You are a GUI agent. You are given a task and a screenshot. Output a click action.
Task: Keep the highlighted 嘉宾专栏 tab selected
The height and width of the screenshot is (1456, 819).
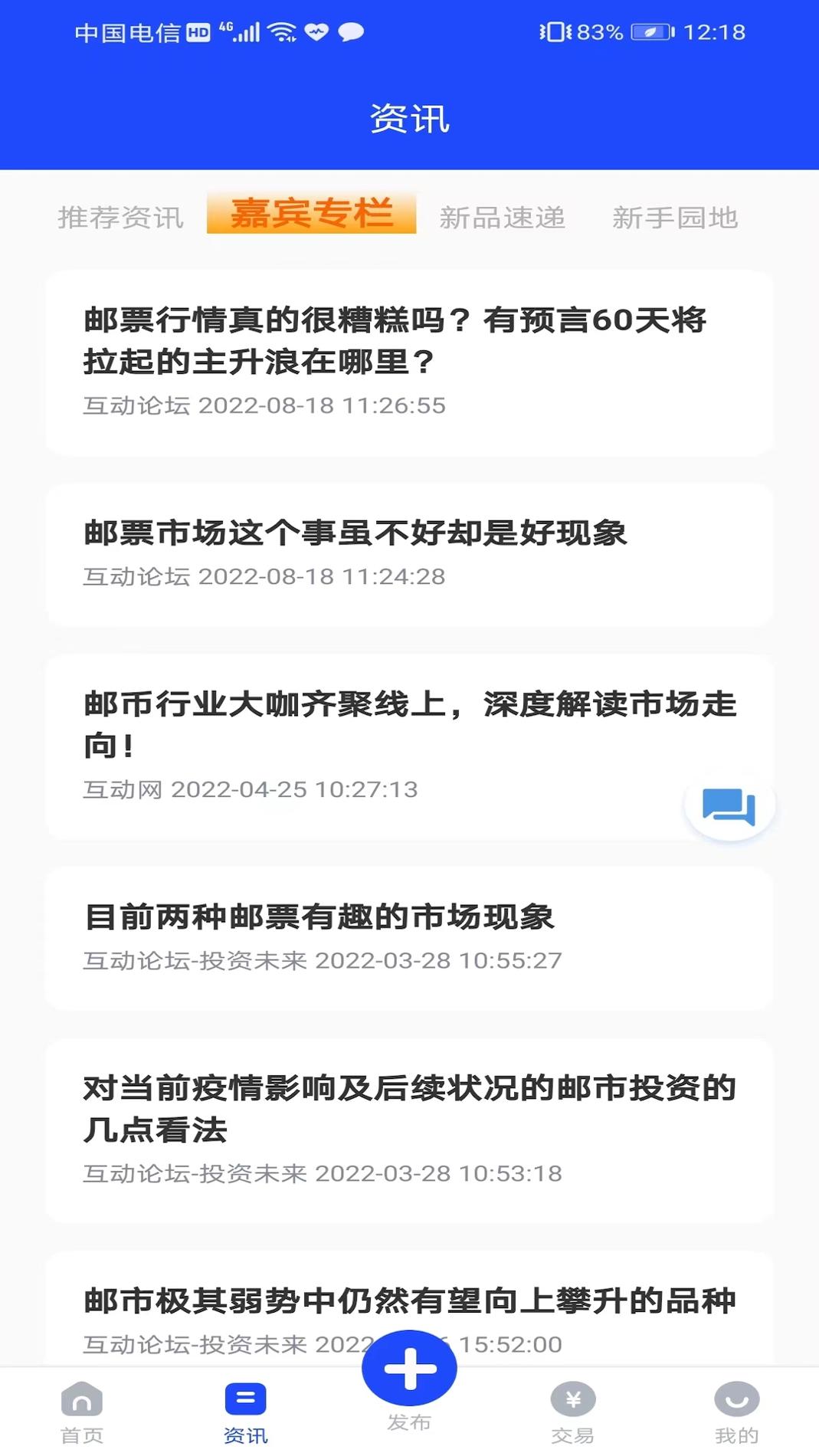coord(310,216)
